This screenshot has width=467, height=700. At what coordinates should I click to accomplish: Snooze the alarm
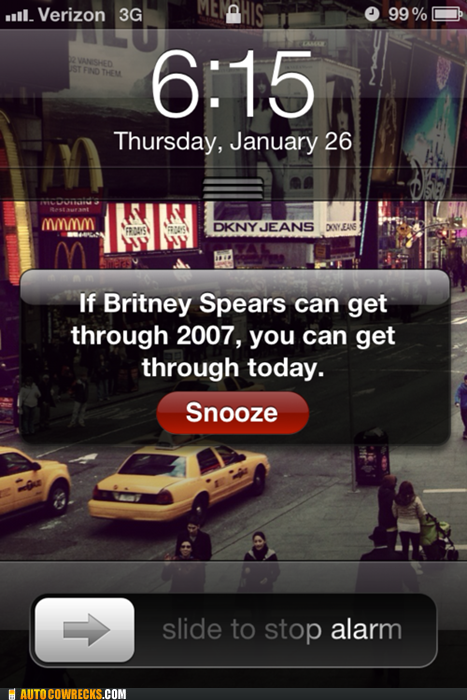pos(233,412)
